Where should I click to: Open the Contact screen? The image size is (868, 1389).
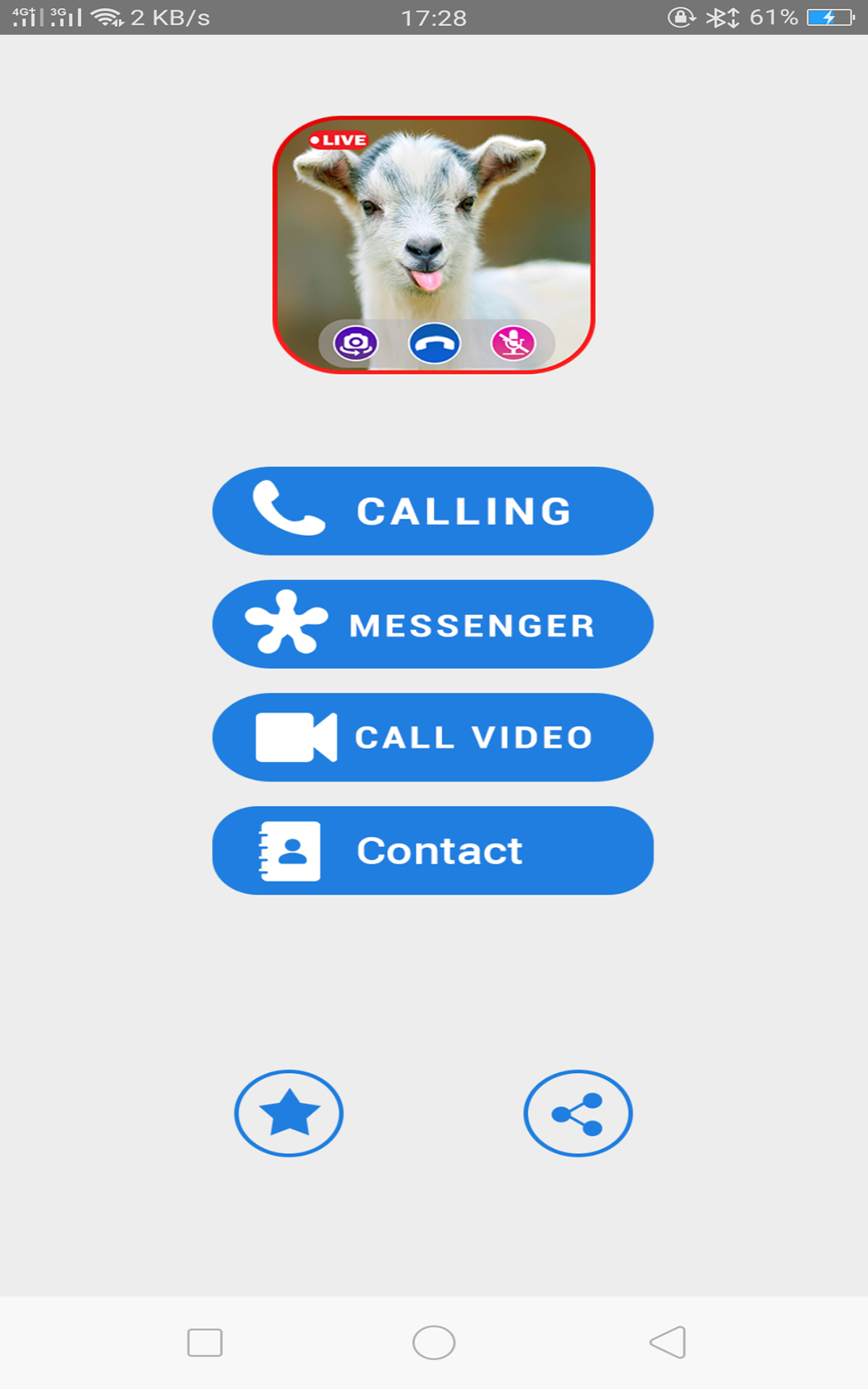pos(433,851)
